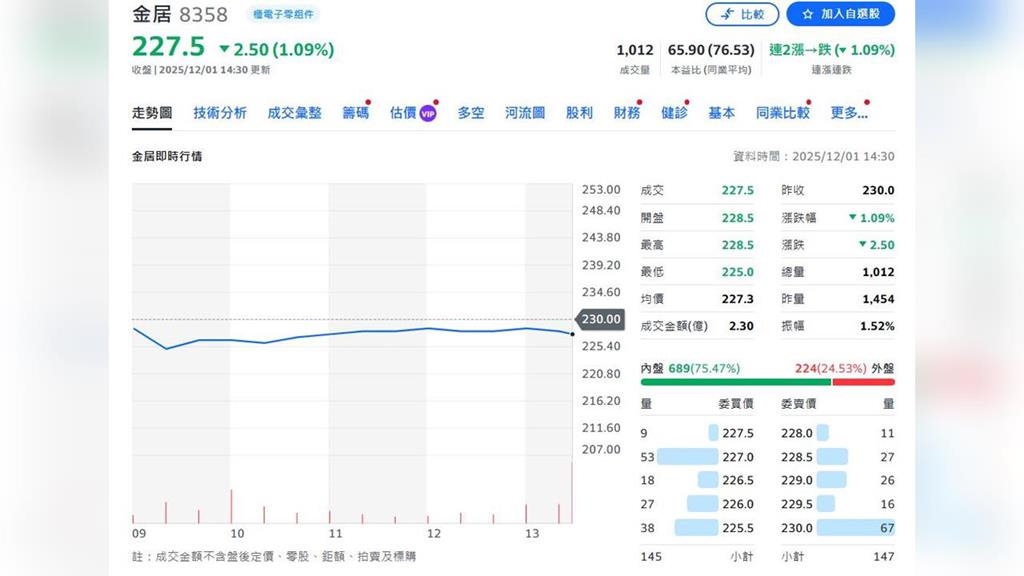The image size is (1024, 576).
Task: Select the 走勢圖 tab
Action: [x=152, y=113]
